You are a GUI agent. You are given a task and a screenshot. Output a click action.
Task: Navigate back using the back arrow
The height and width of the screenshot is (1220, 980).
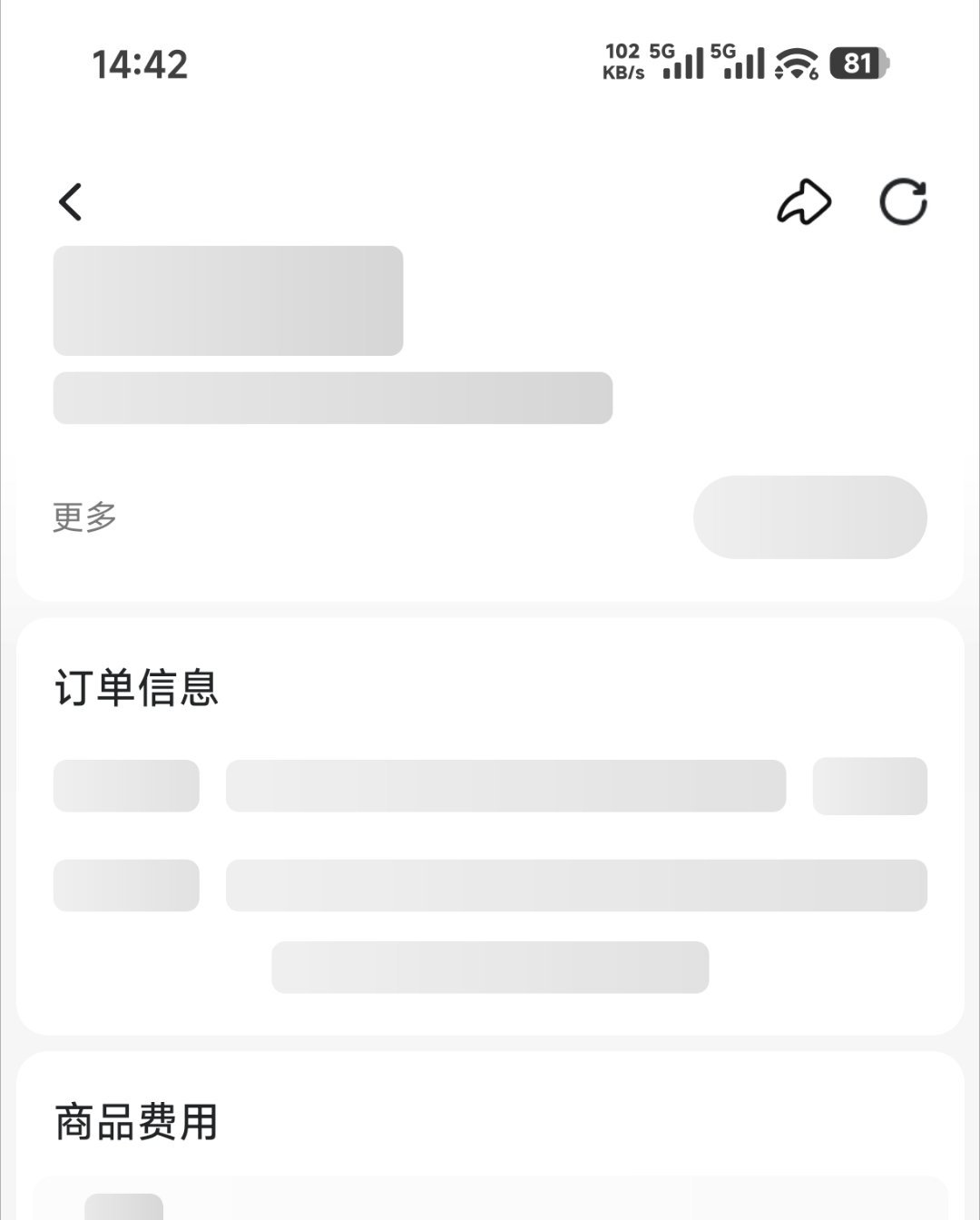(70, 202)
